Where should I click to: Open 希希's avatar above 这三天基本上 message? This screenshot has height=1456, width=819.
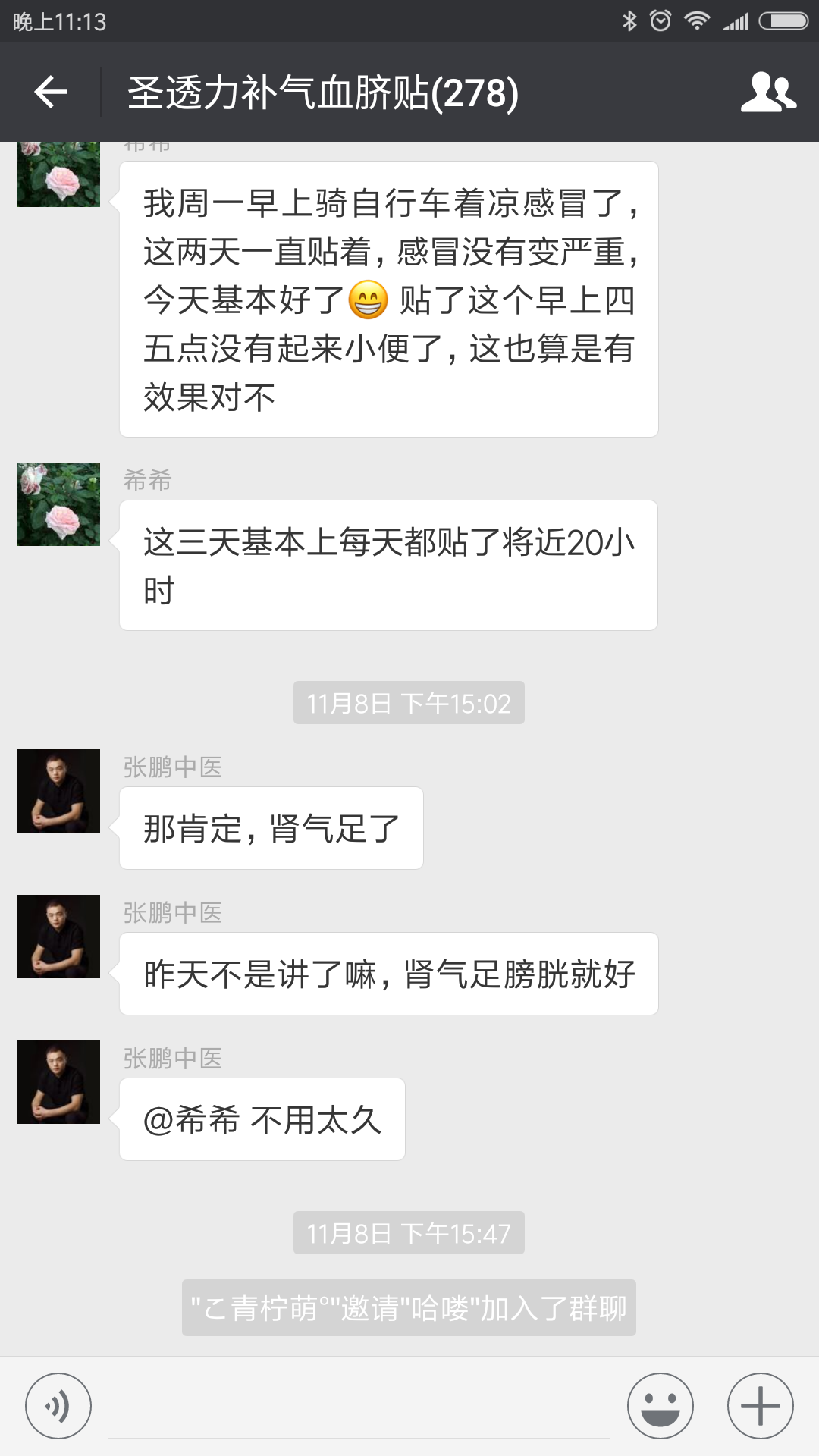coord(58,504)
